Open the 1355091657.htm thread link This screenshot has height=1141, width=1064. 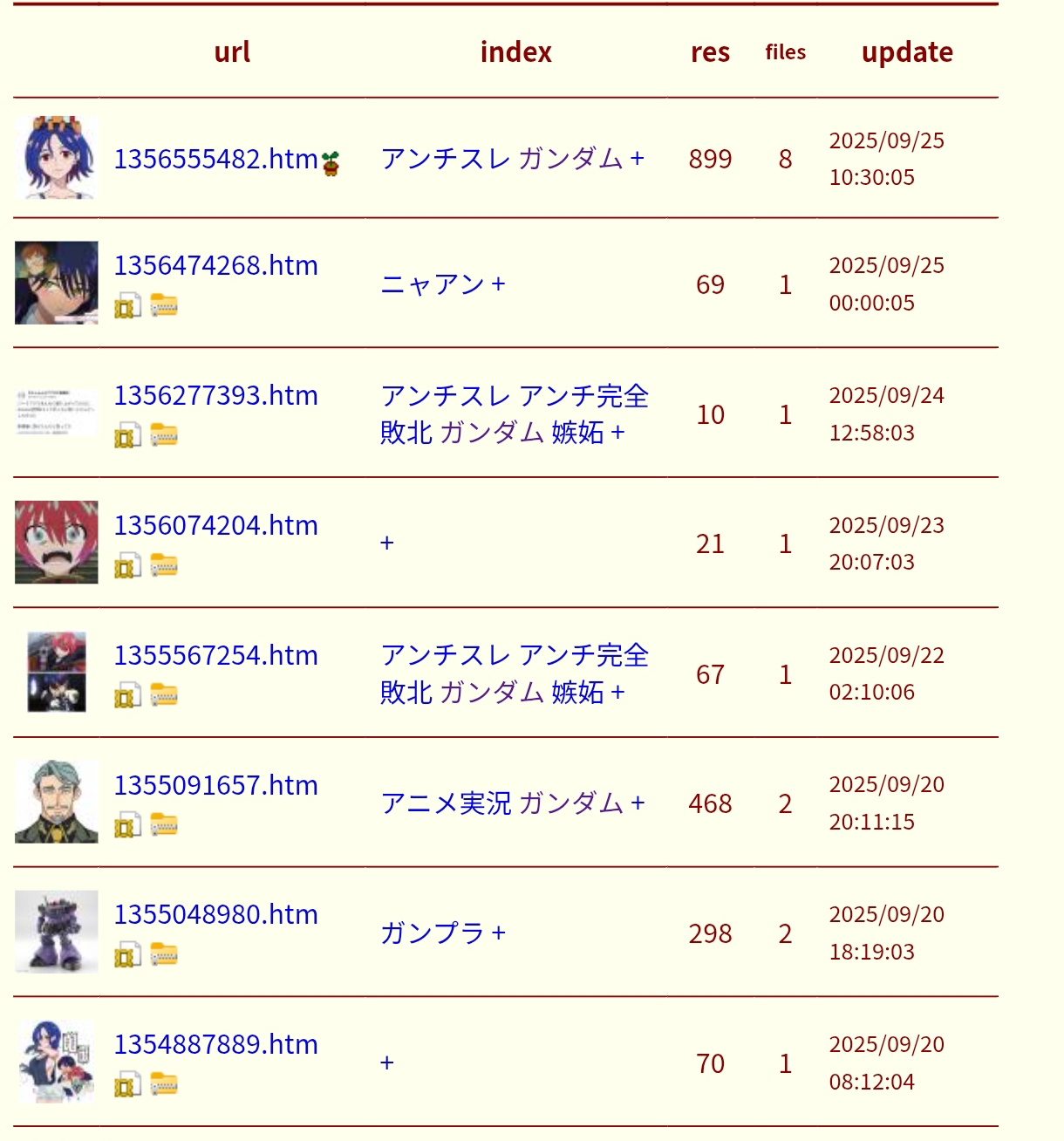215,785
